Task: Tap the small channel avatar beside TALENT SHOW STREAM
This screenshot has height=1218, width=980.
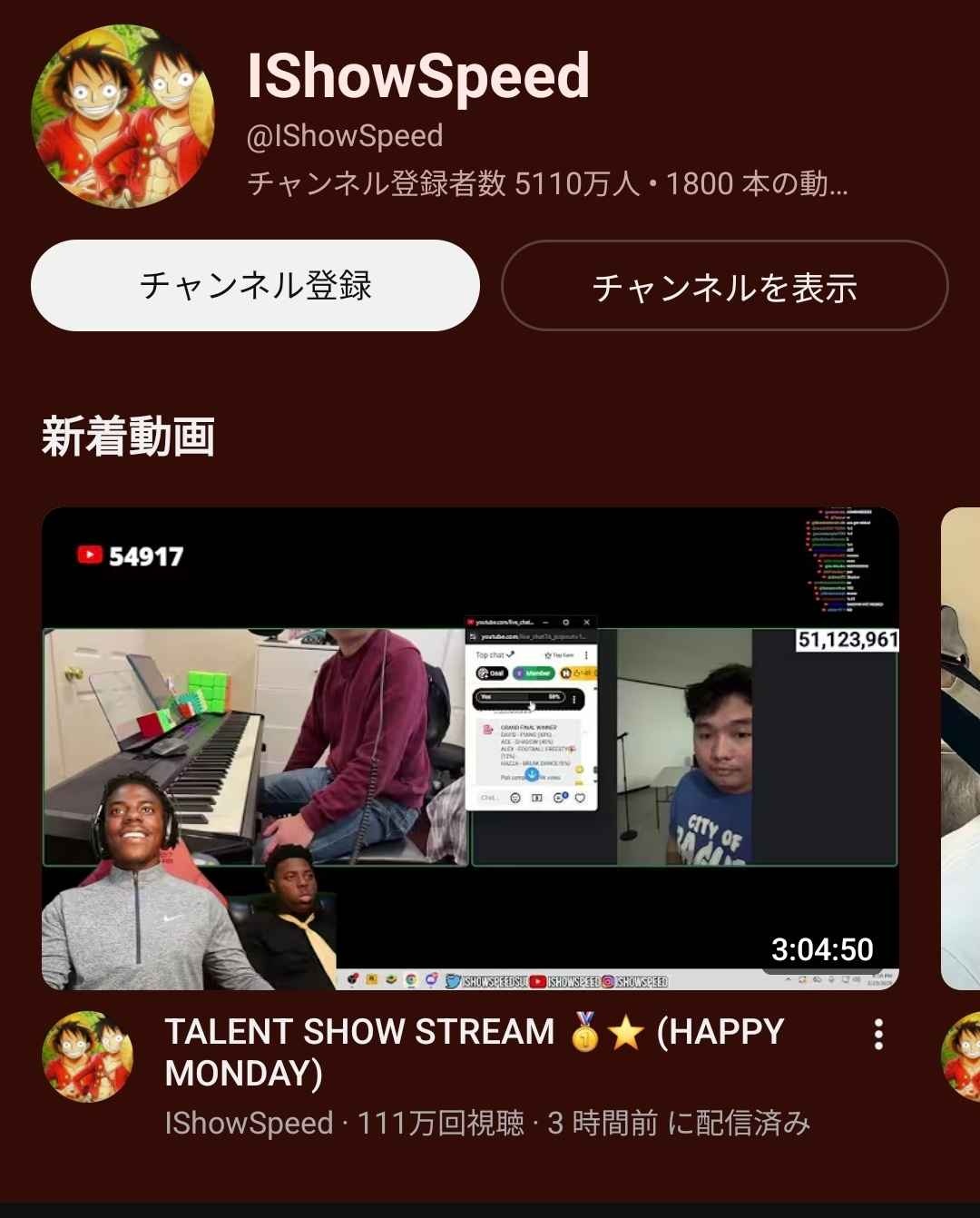Action: [88, 1056]
